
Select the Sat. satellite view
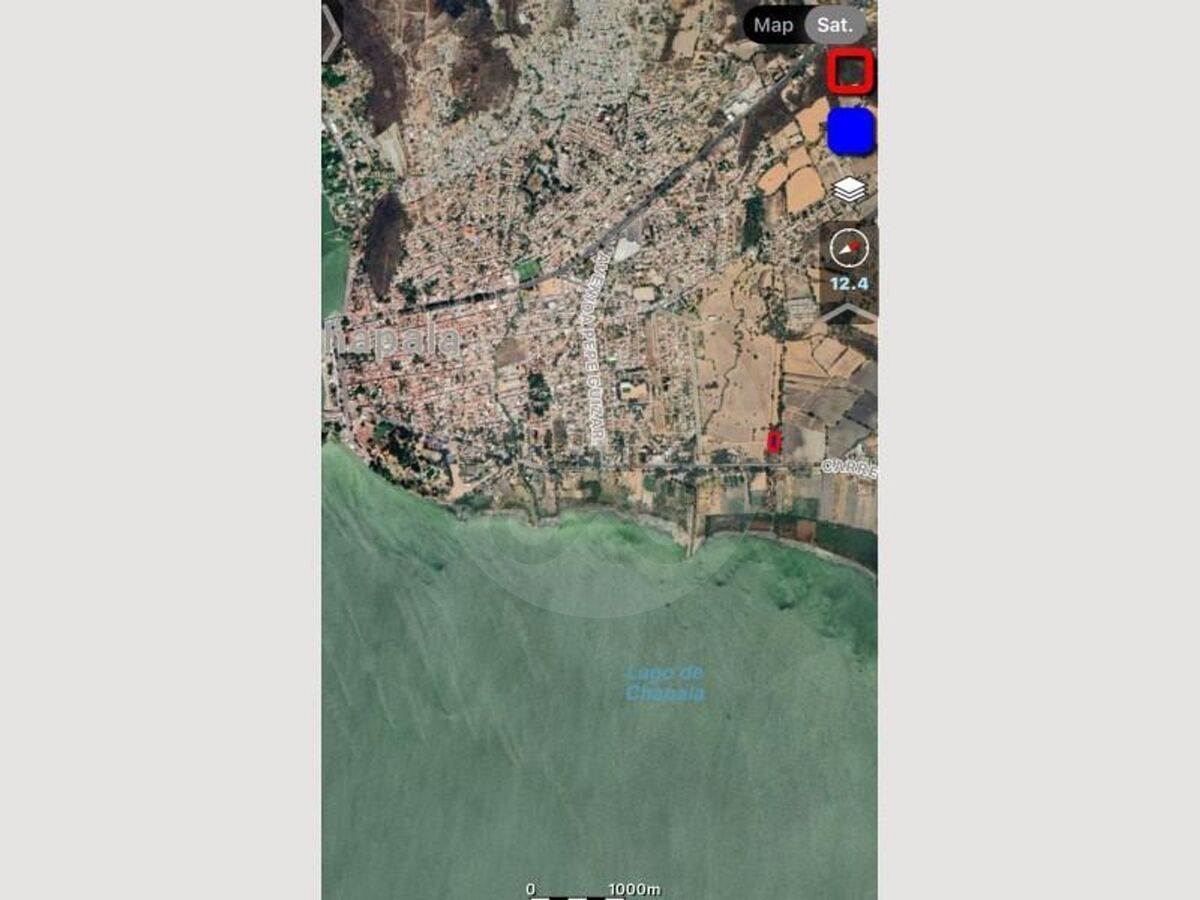click(x=834, y=25)
